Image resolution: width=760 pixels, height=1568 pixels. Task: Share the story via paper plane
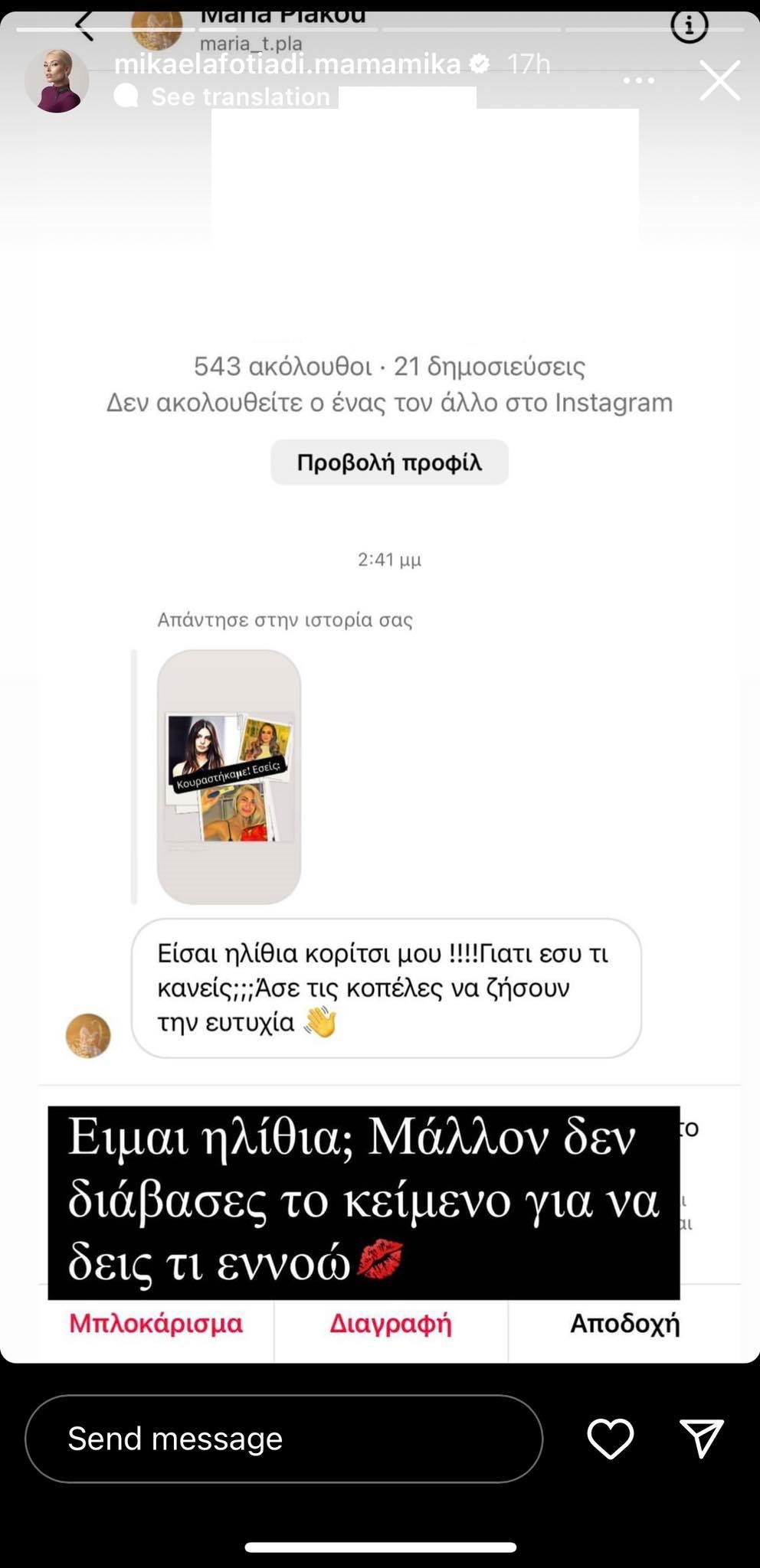coord(701,1439)
